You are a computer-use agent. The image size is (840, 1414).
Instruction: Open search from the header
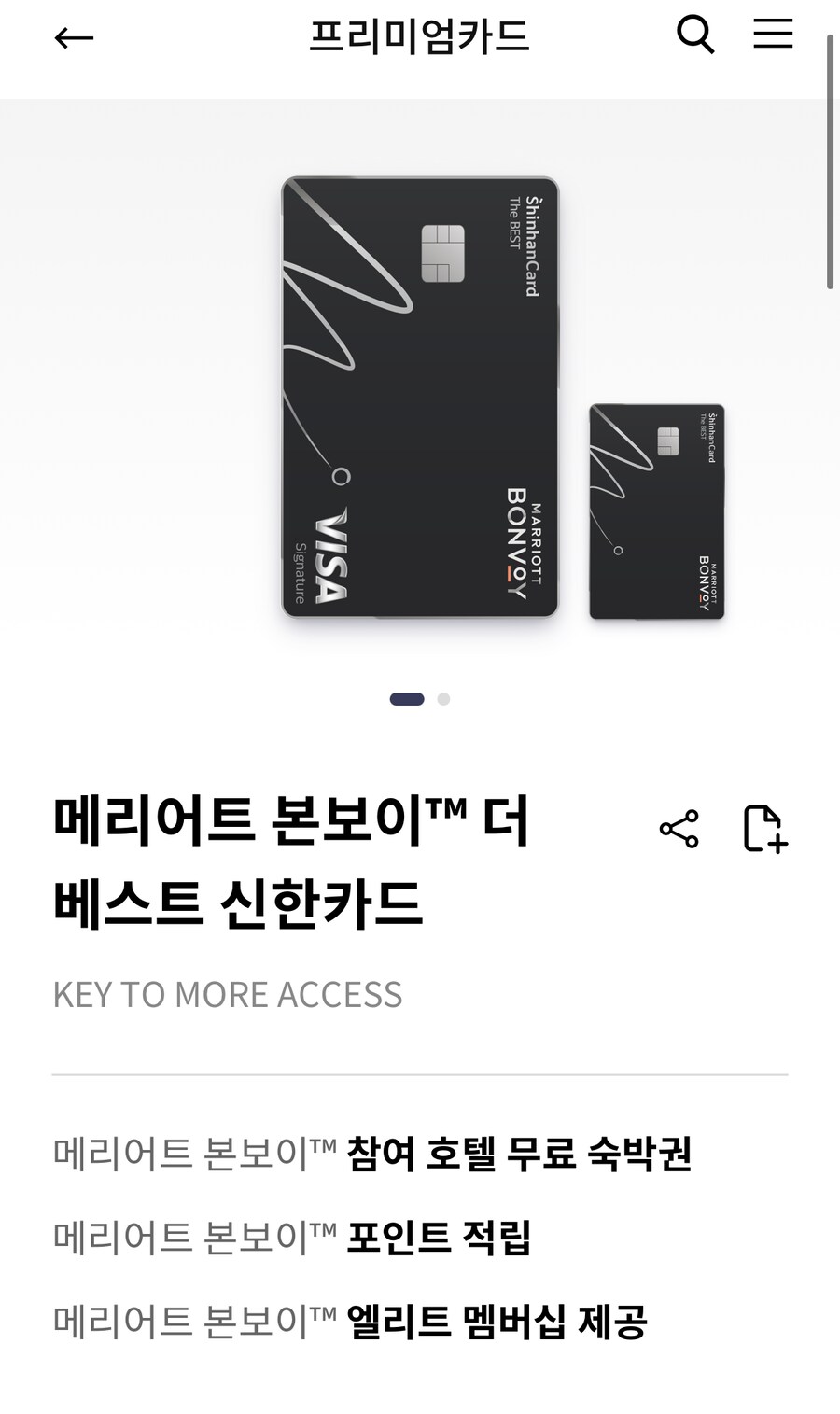pyautogui.click(x=695, y=35)
